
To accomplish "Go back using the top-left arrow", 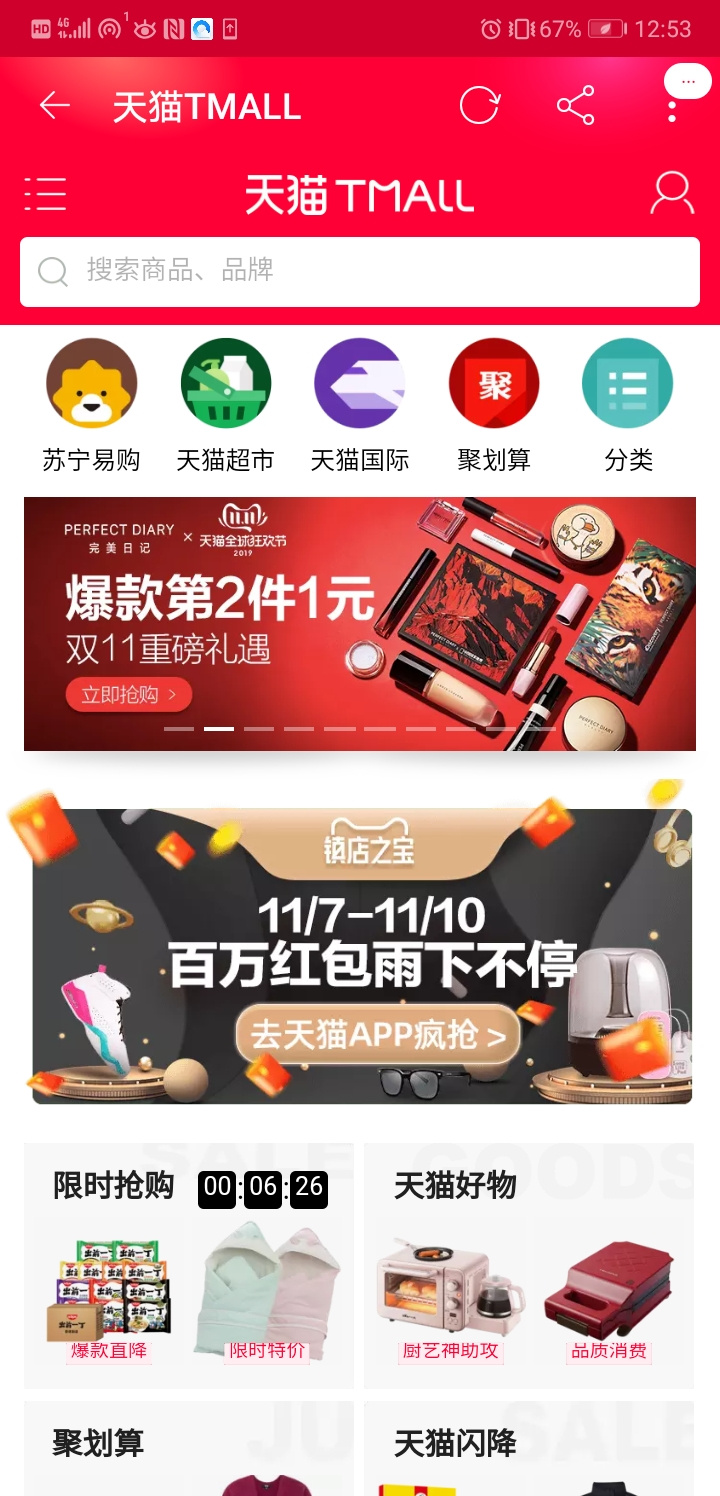I will tap(54, 105).
